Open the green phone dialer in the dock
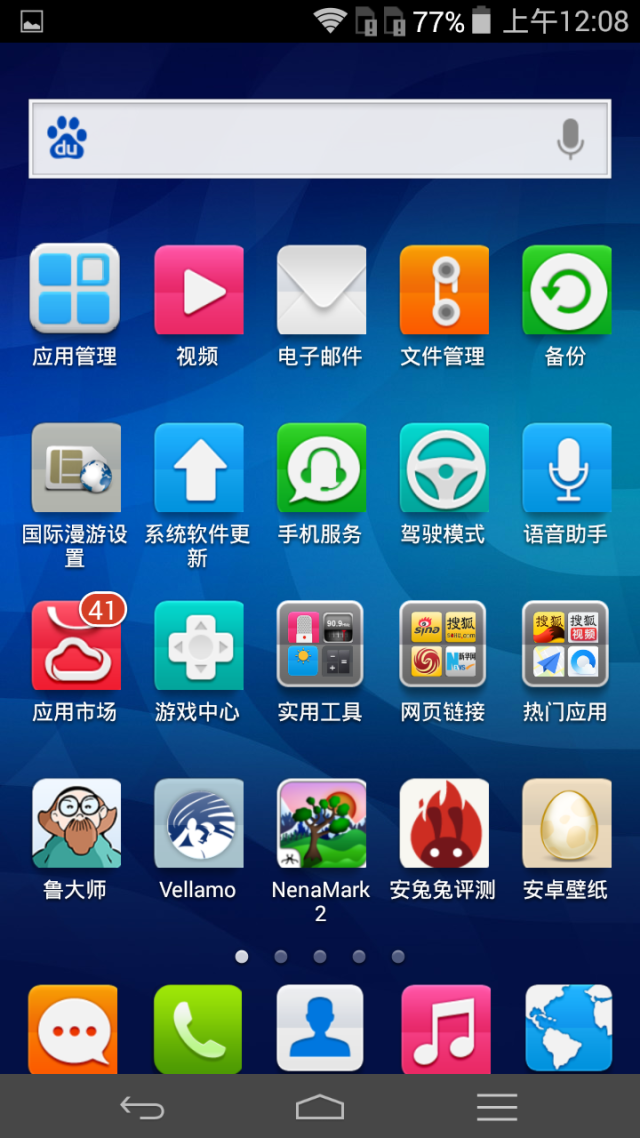640x1138 pixels. (x=198, y=1028)
